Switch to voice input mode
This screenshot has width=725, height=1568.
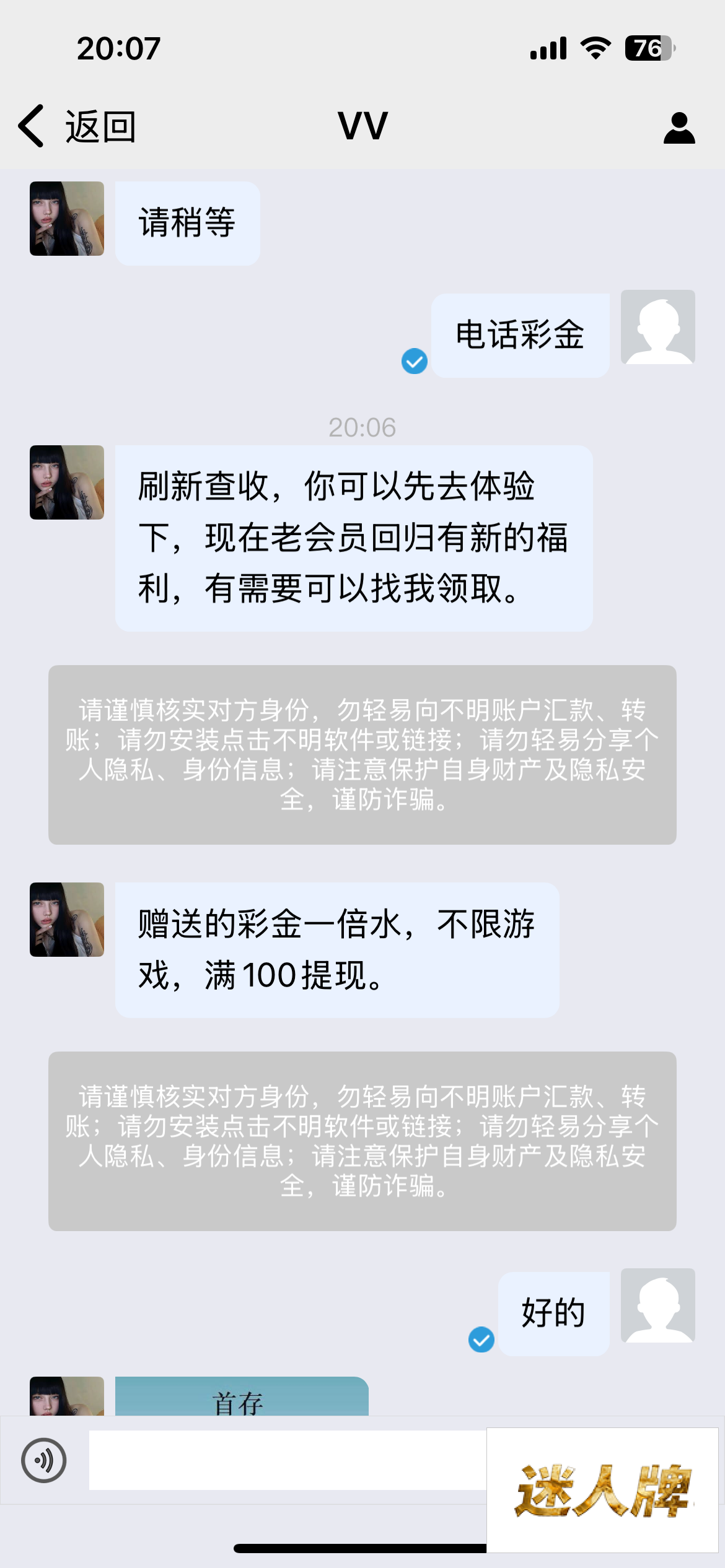pyautogui.click(x=43, y=1460)
